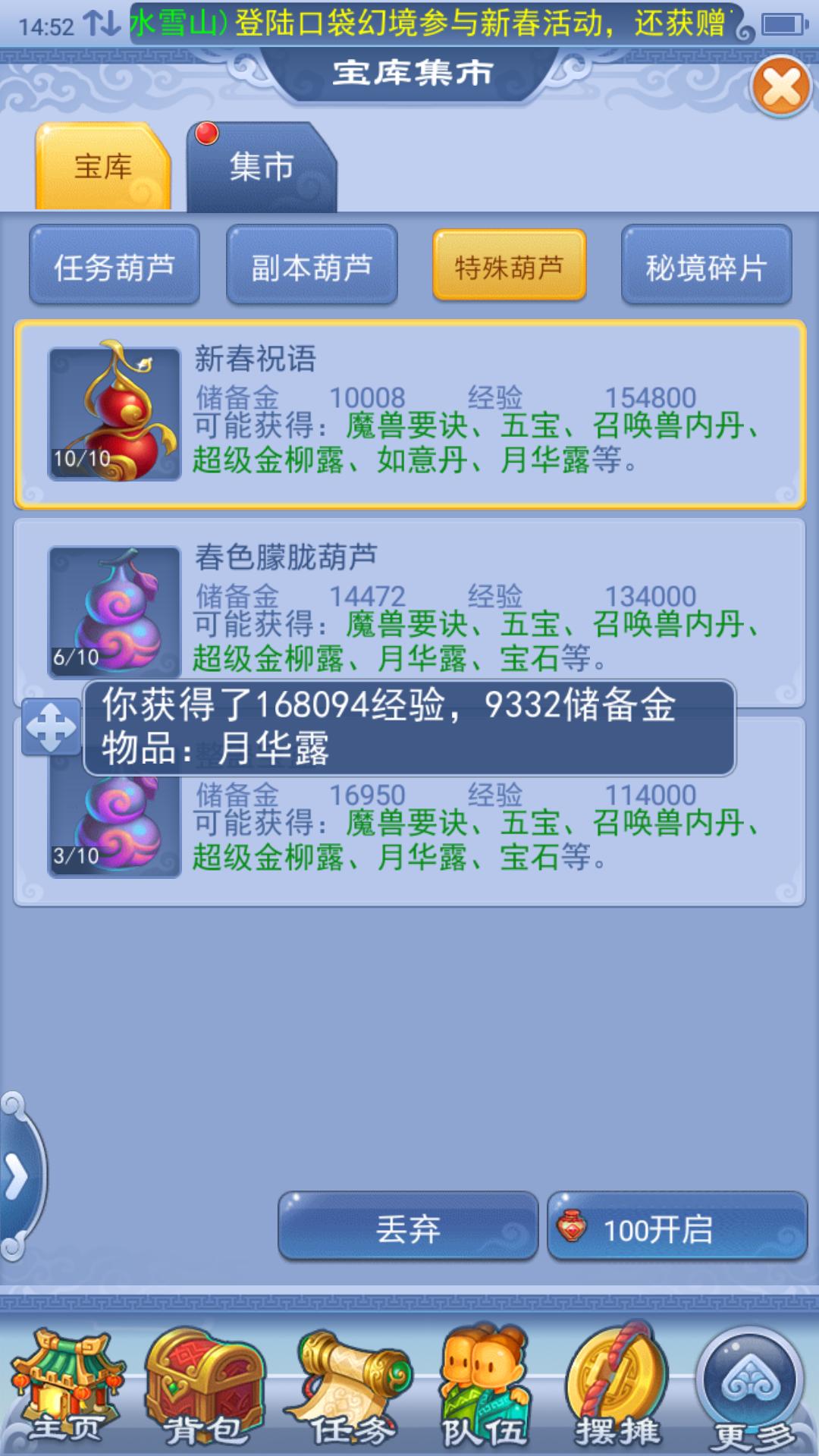
Task: Select the 春色朦胧葫芦 item
Action: point(409,599)
